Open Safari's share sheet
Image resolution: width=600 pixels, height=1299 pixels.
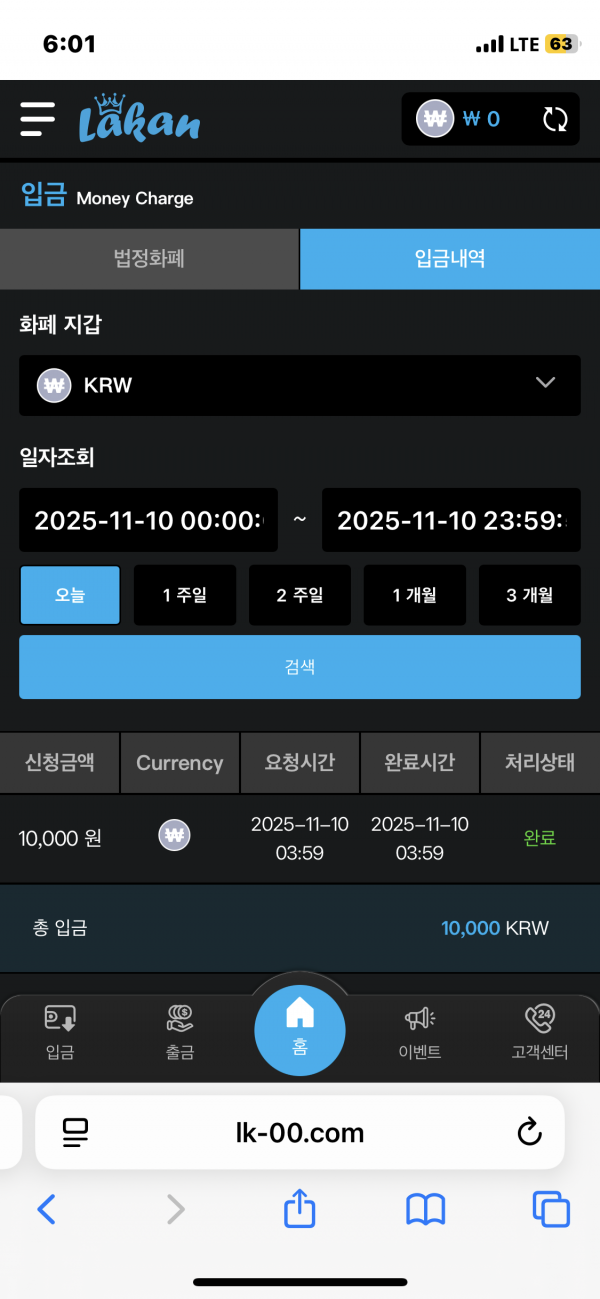300,1210
